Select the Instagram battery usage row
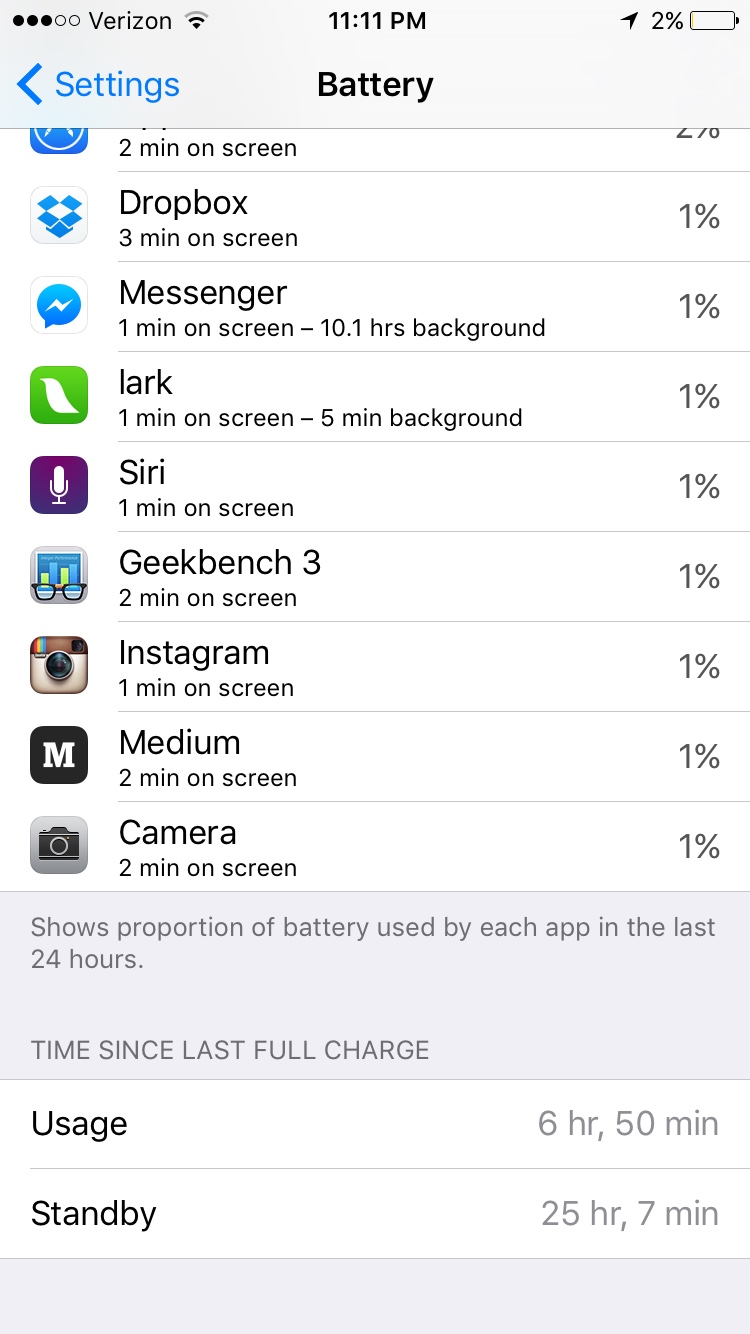Screen dimensions: 750x1334 (x=375, y=667)
